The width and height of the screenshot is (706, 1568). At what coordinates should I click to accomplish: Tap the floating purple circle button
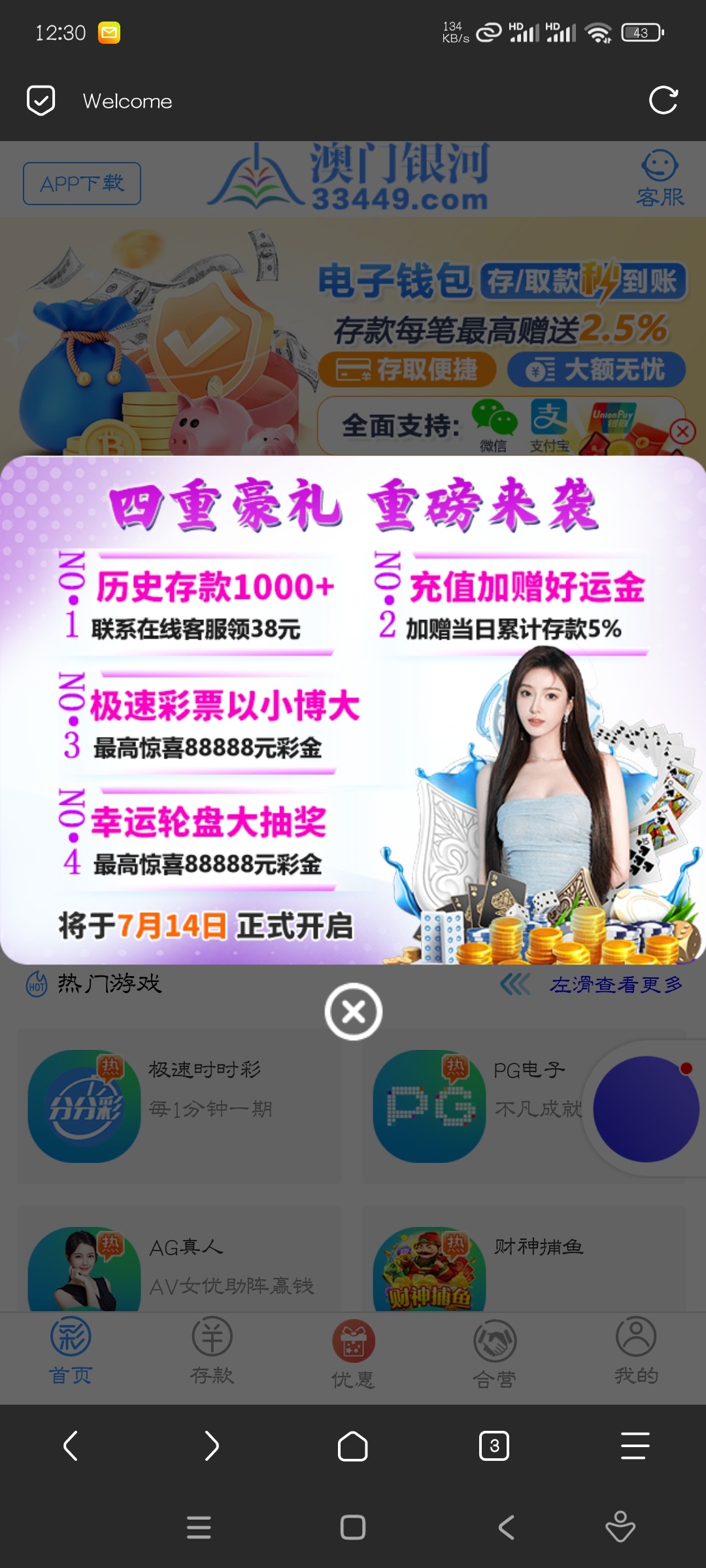pyautogui.click(x=646, y=1109)
